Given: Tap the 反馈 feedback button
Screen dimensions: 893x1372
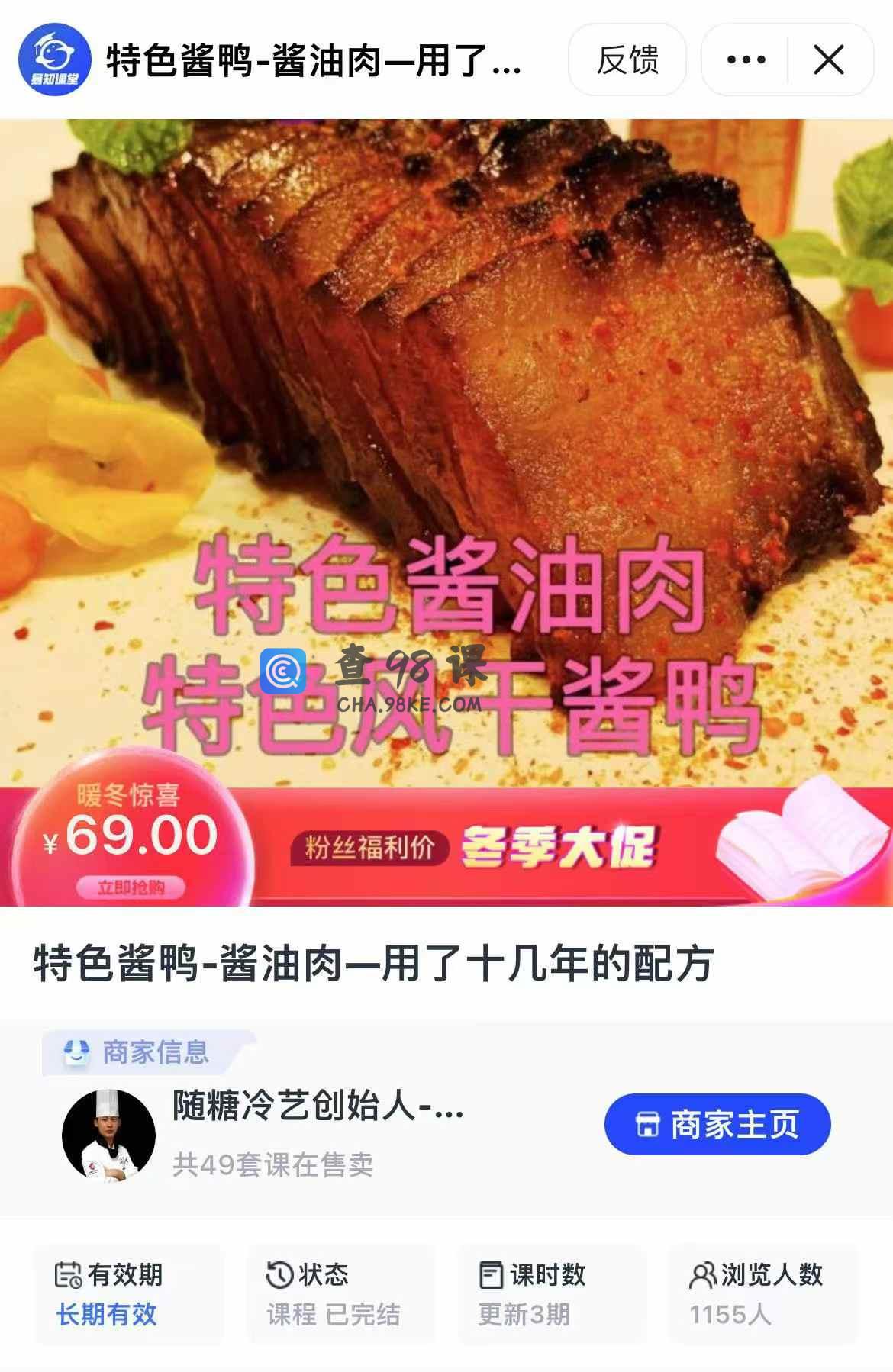Looking at the screenshot, I should (x=627, y=60).
